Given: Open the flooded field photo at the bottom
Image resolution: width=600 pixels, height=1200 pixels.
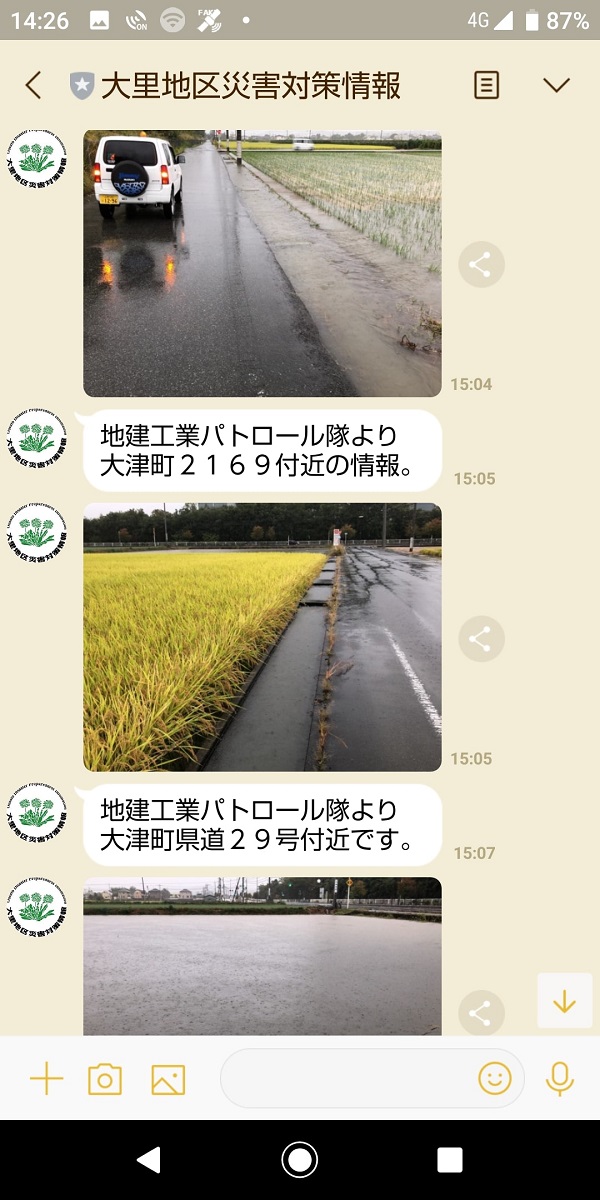Looking at the screenshot, I should point(262,956).
